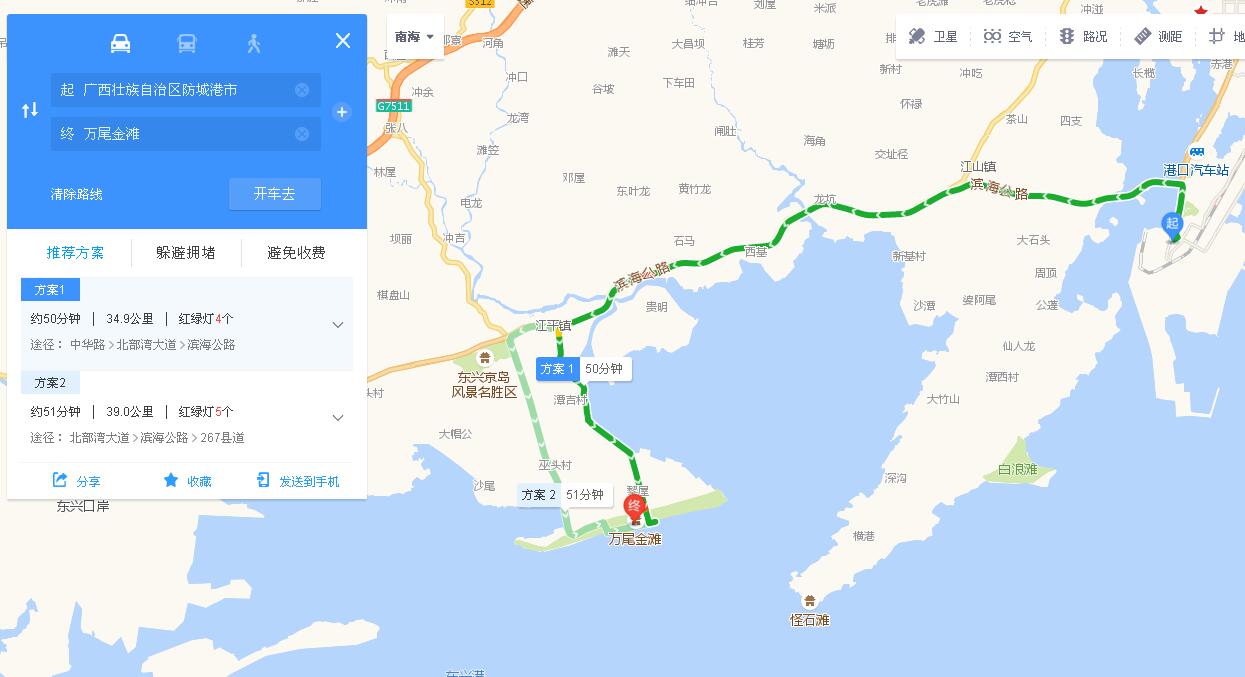
Task: Switch to public transit bus mode
Action: tap(187, 43)
